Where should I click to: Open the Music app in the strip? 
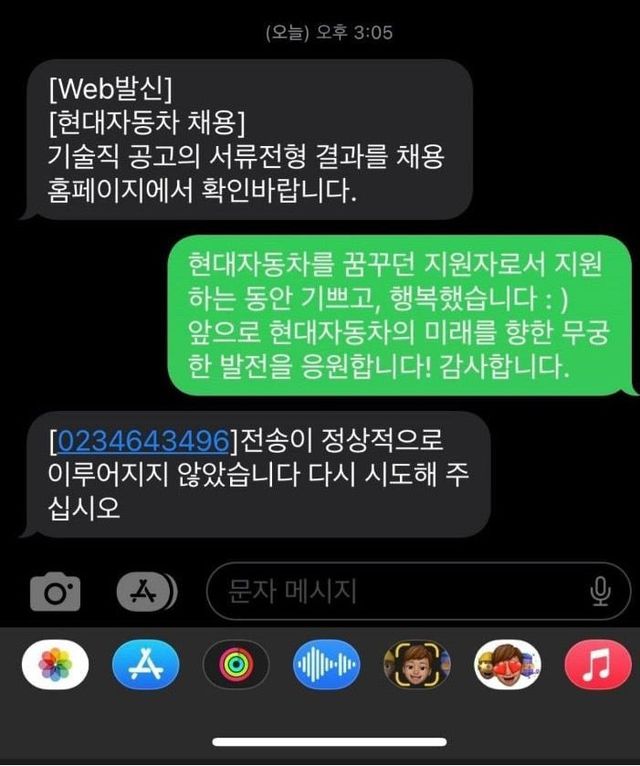click(x=597, y=664)
